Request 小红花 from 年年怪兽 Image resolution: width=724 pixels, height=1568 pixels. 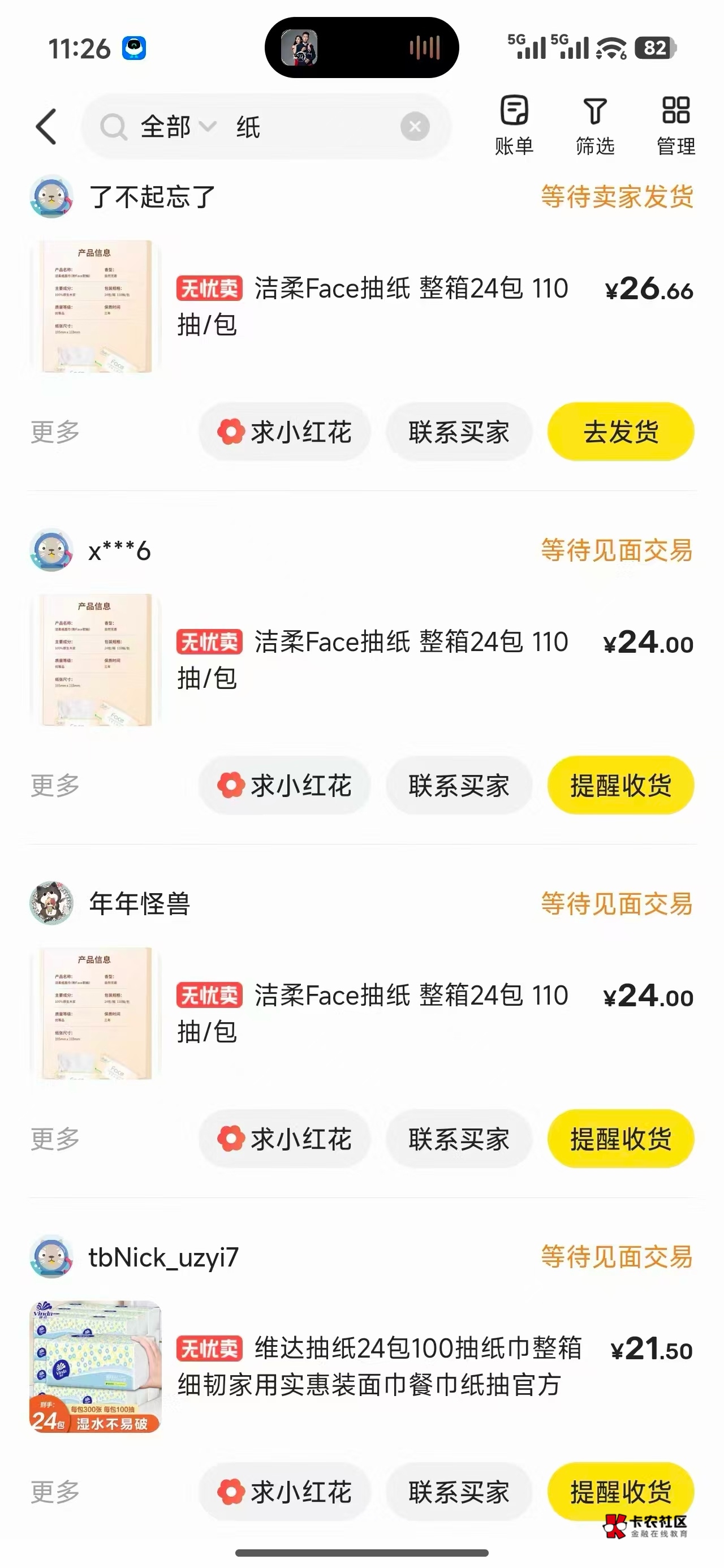pos(285,1138)
